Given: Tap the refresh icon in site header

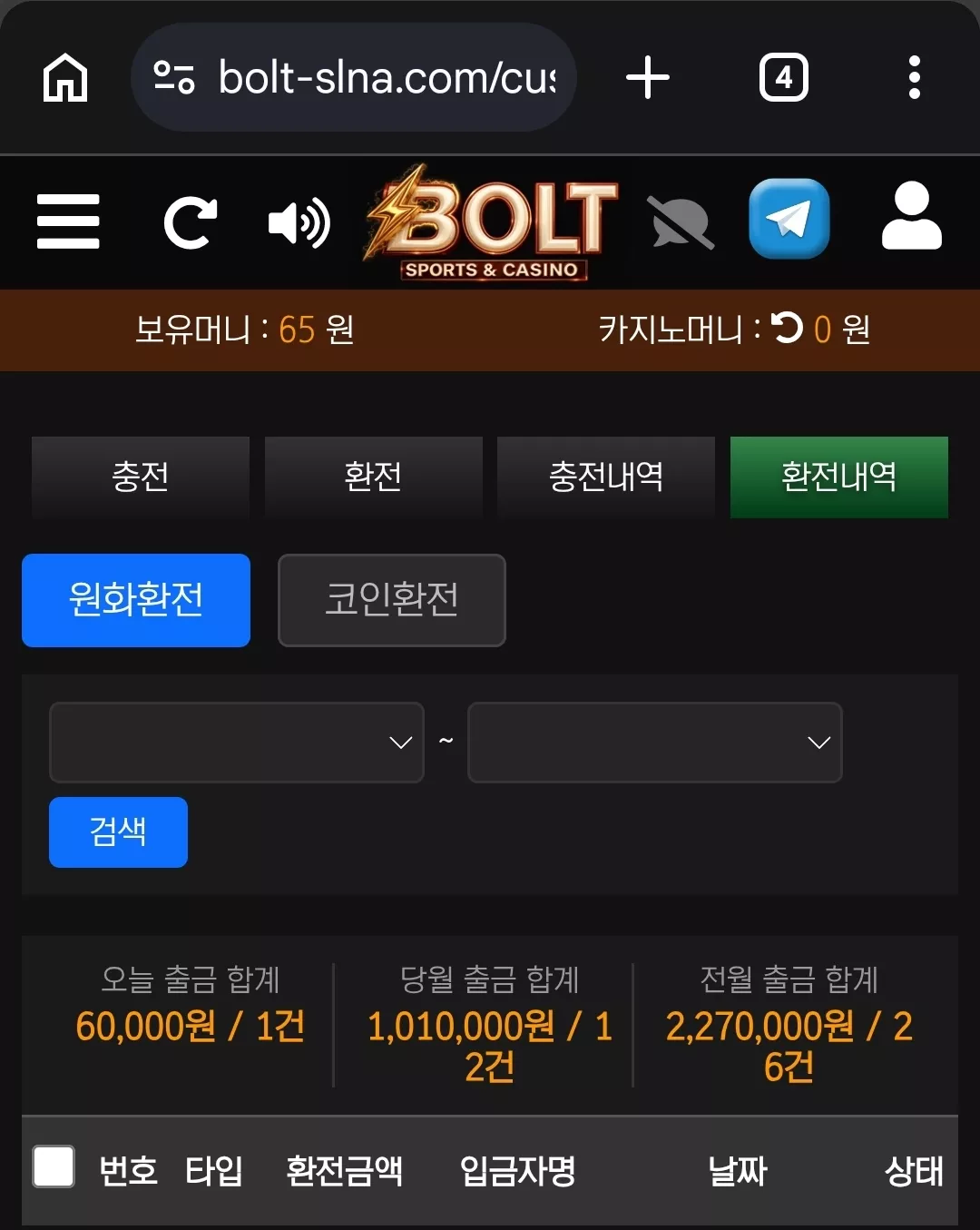Looking at the screenshot, I should 190,222.
